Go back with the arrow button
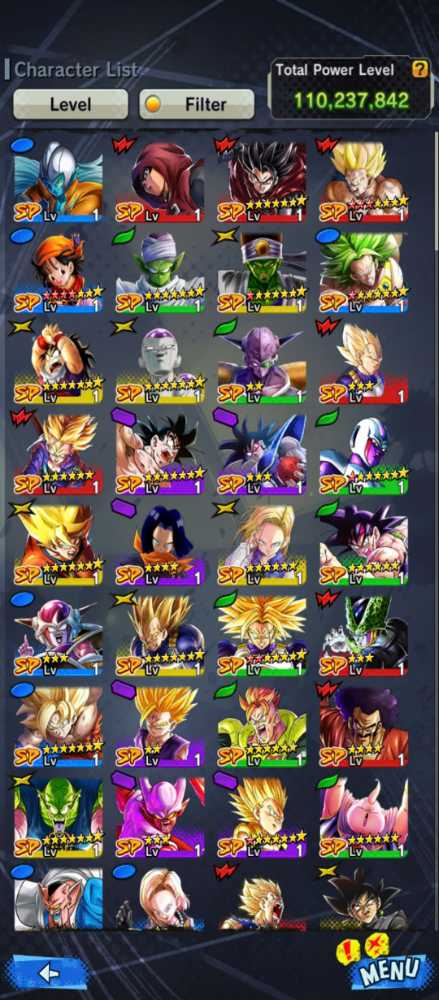The image size is (439, 1000). click(48, 973)
